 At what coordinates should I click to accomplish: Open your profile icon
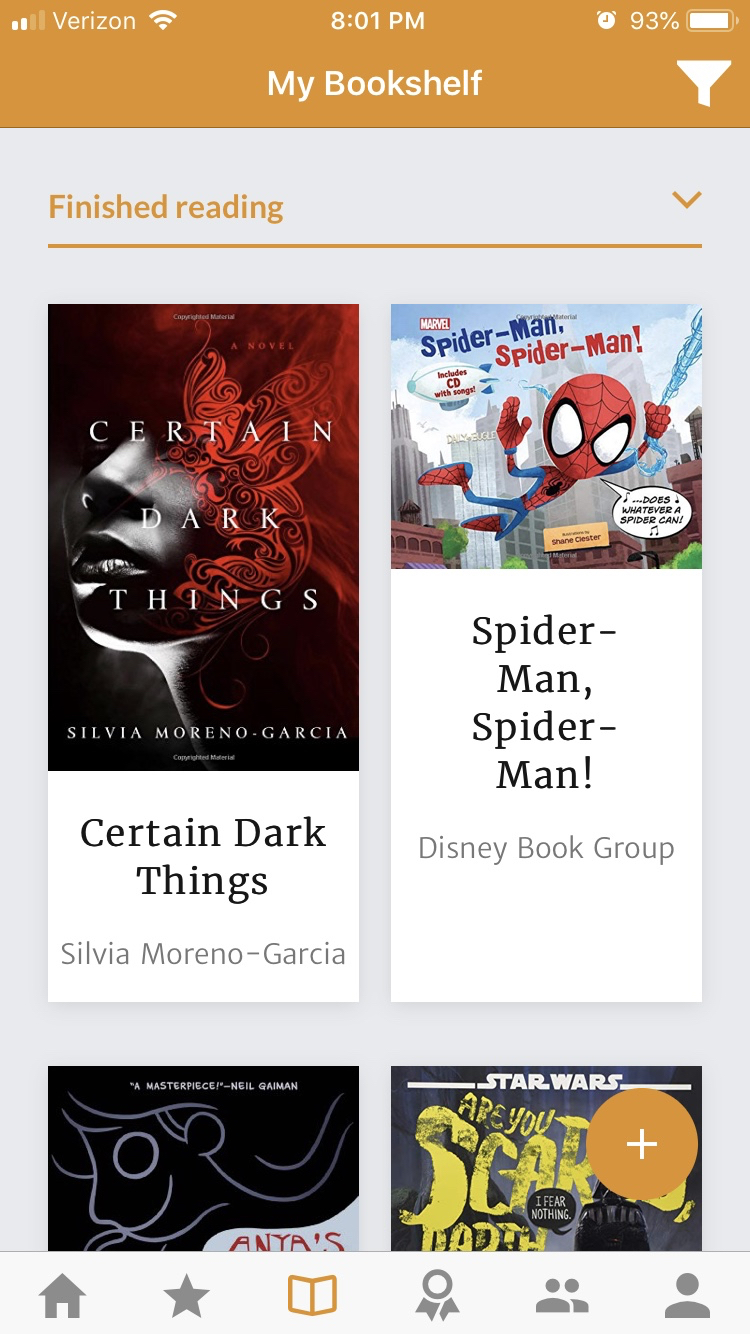687,1293
